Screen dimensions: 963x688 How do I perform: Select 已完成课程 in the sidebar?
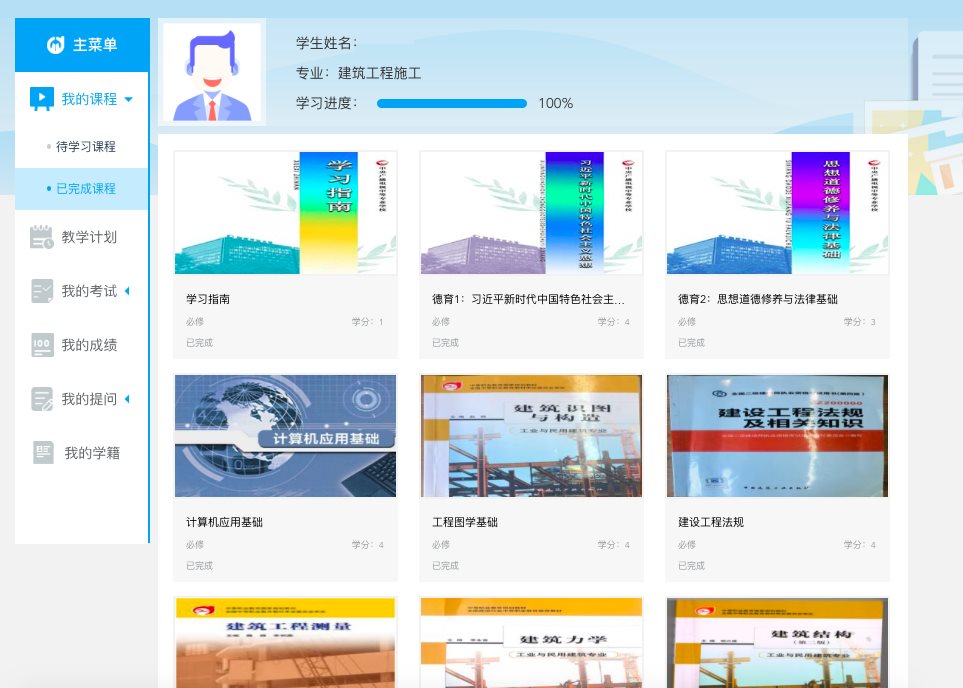(85, 188)
